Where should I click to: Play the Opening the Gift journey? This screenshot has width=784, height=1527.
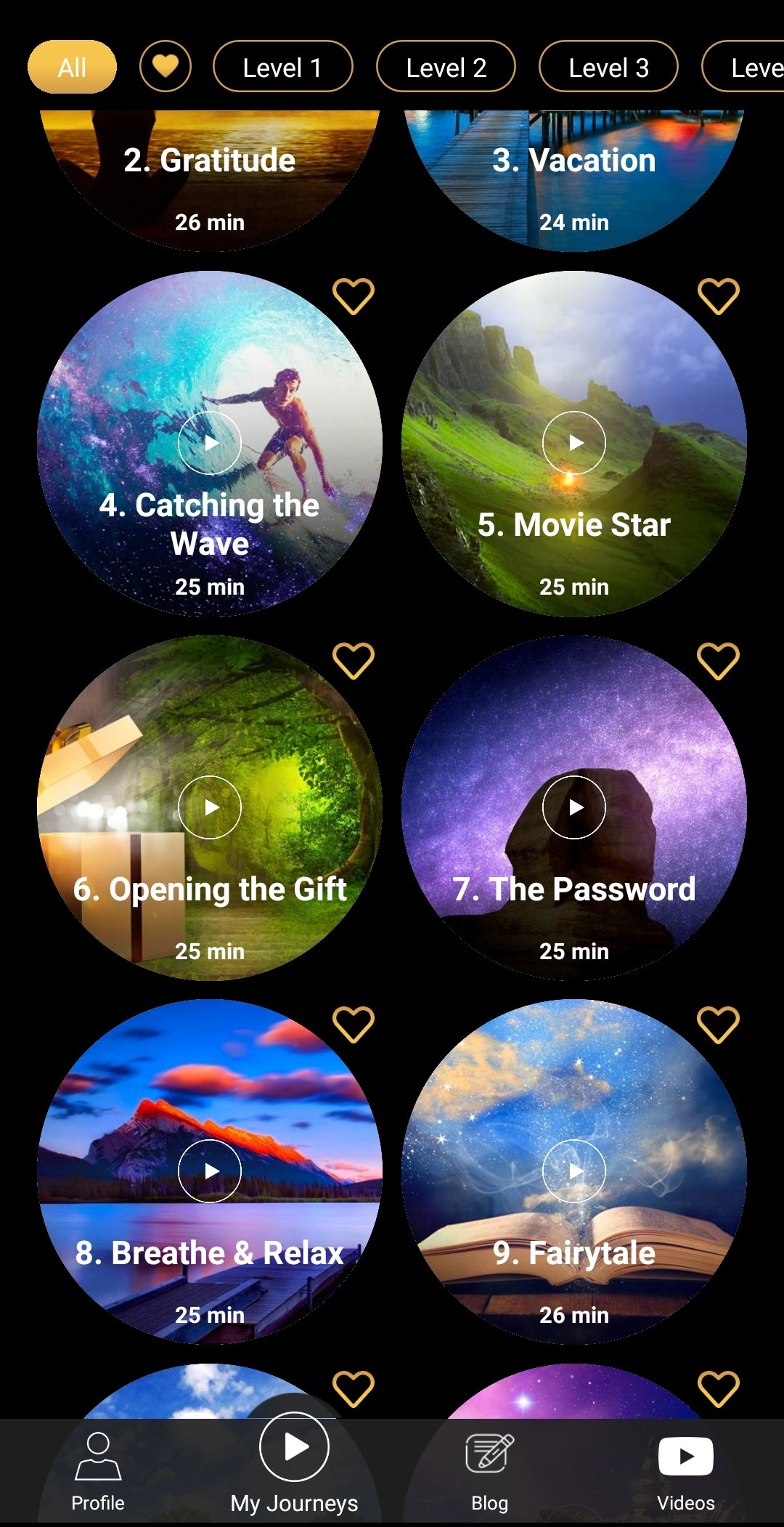[210, 807]
